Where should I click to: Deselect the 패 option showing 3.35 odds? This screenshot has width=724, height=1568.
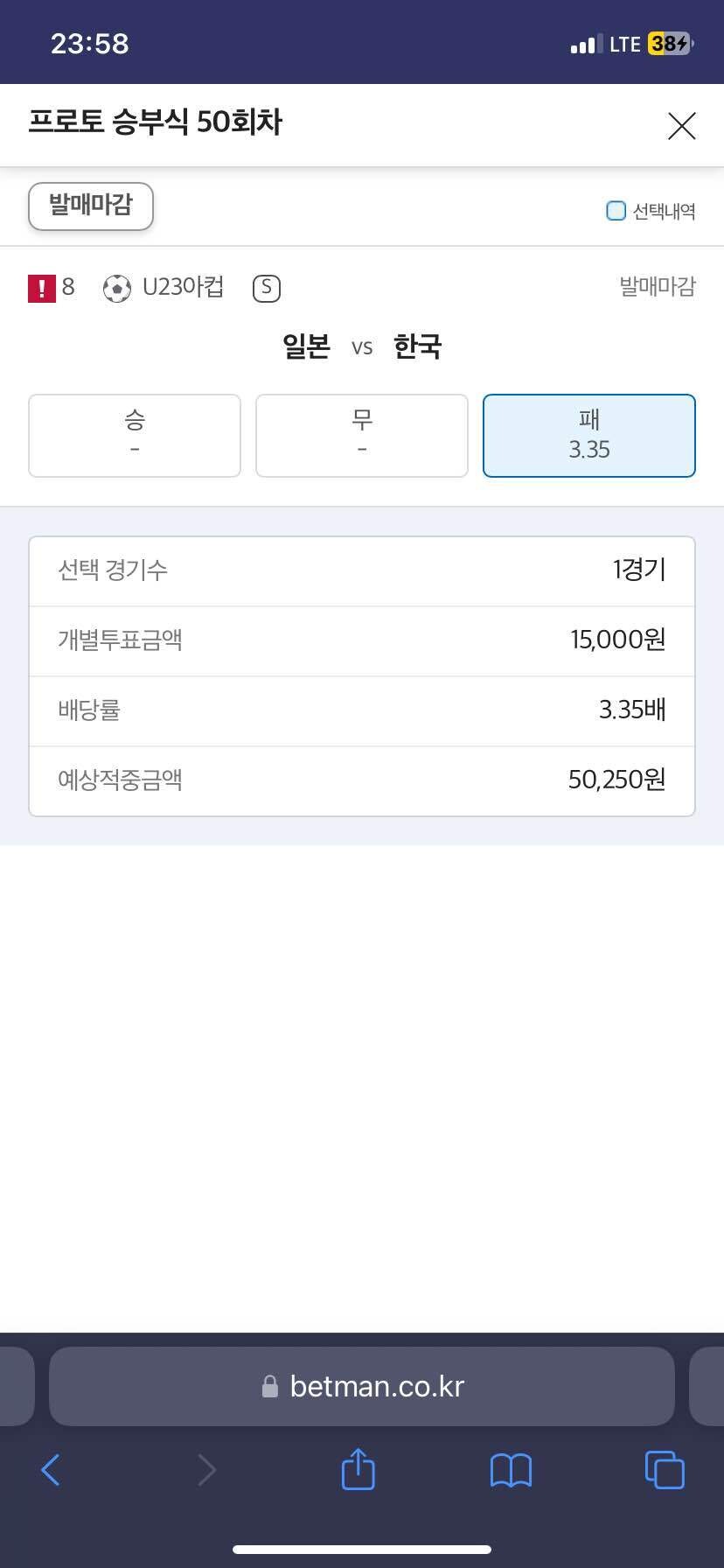point(588,435)
